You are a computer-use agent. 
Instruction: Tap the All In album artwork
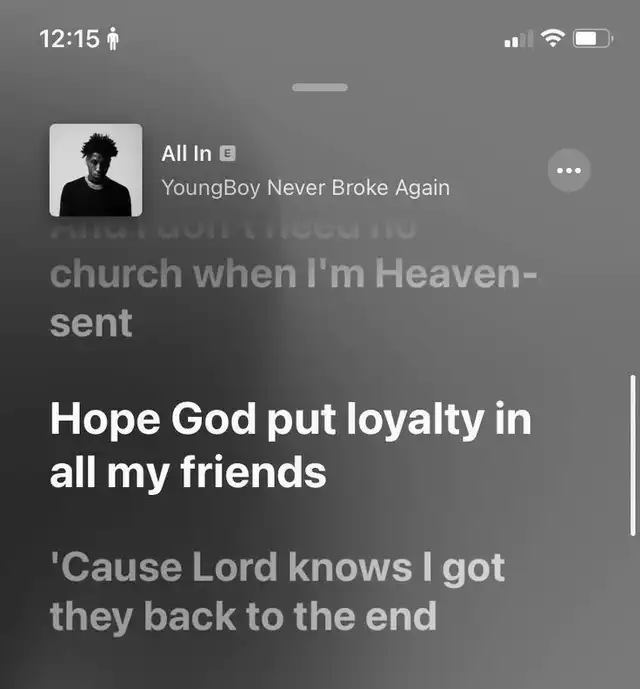[96, 171]
